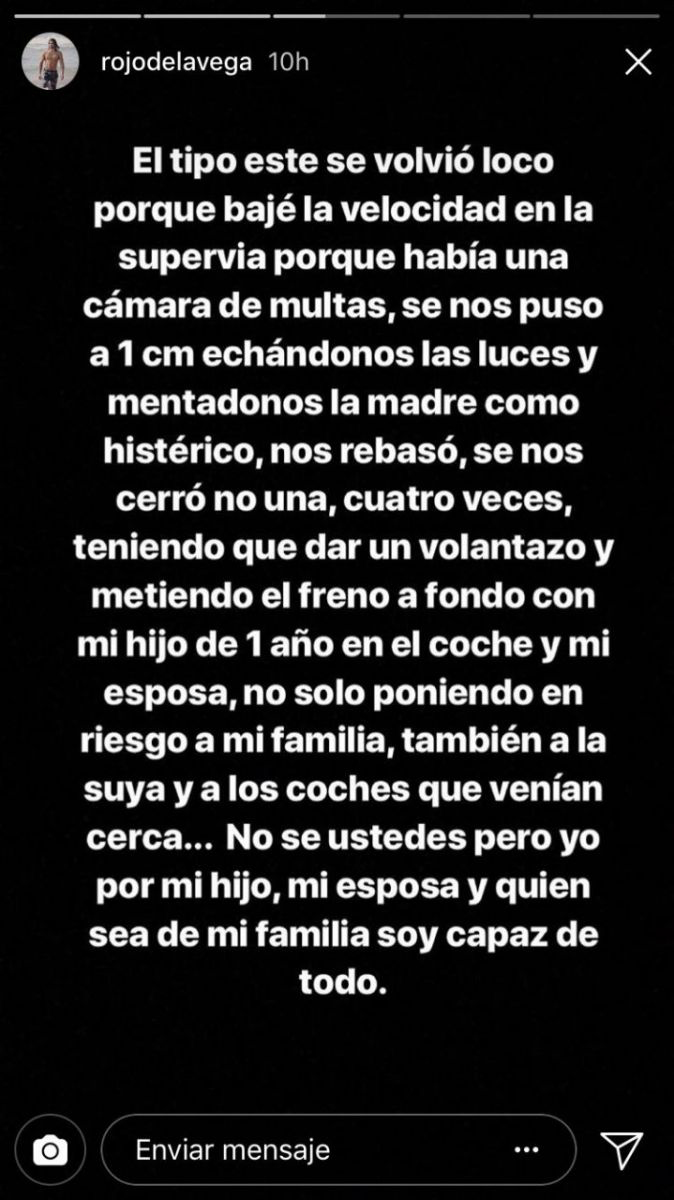Close the story viewer
The width and height of the screenshot is (674, 1200).
[638, 62]
